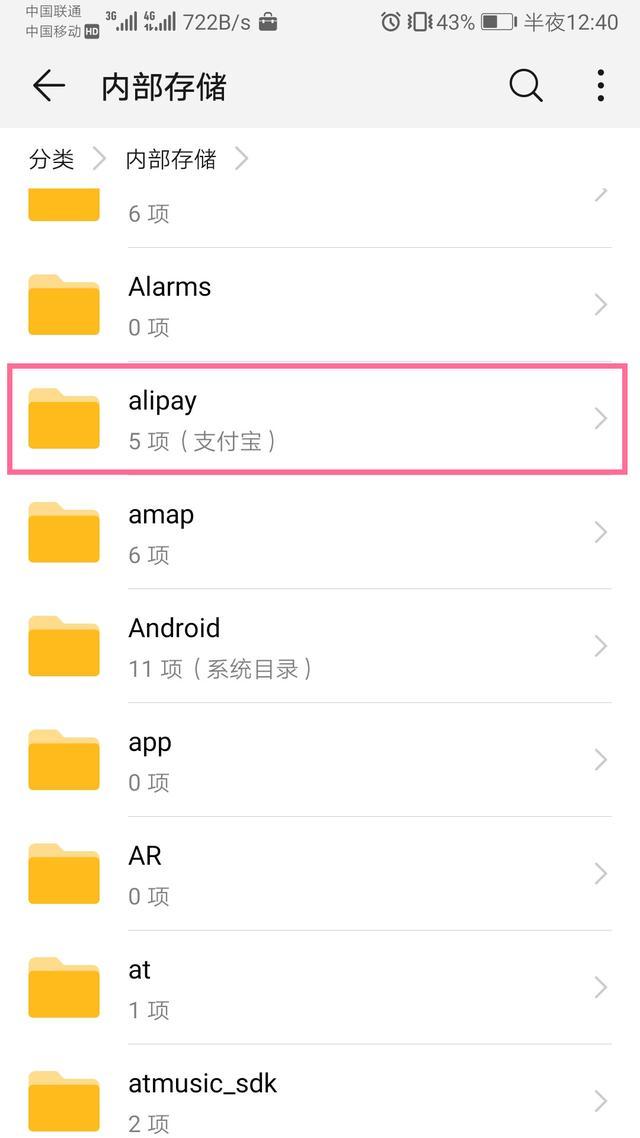This screenshot has height=1138, width=640.
Task: Open the app folder
Action: (x=320, y=761)
